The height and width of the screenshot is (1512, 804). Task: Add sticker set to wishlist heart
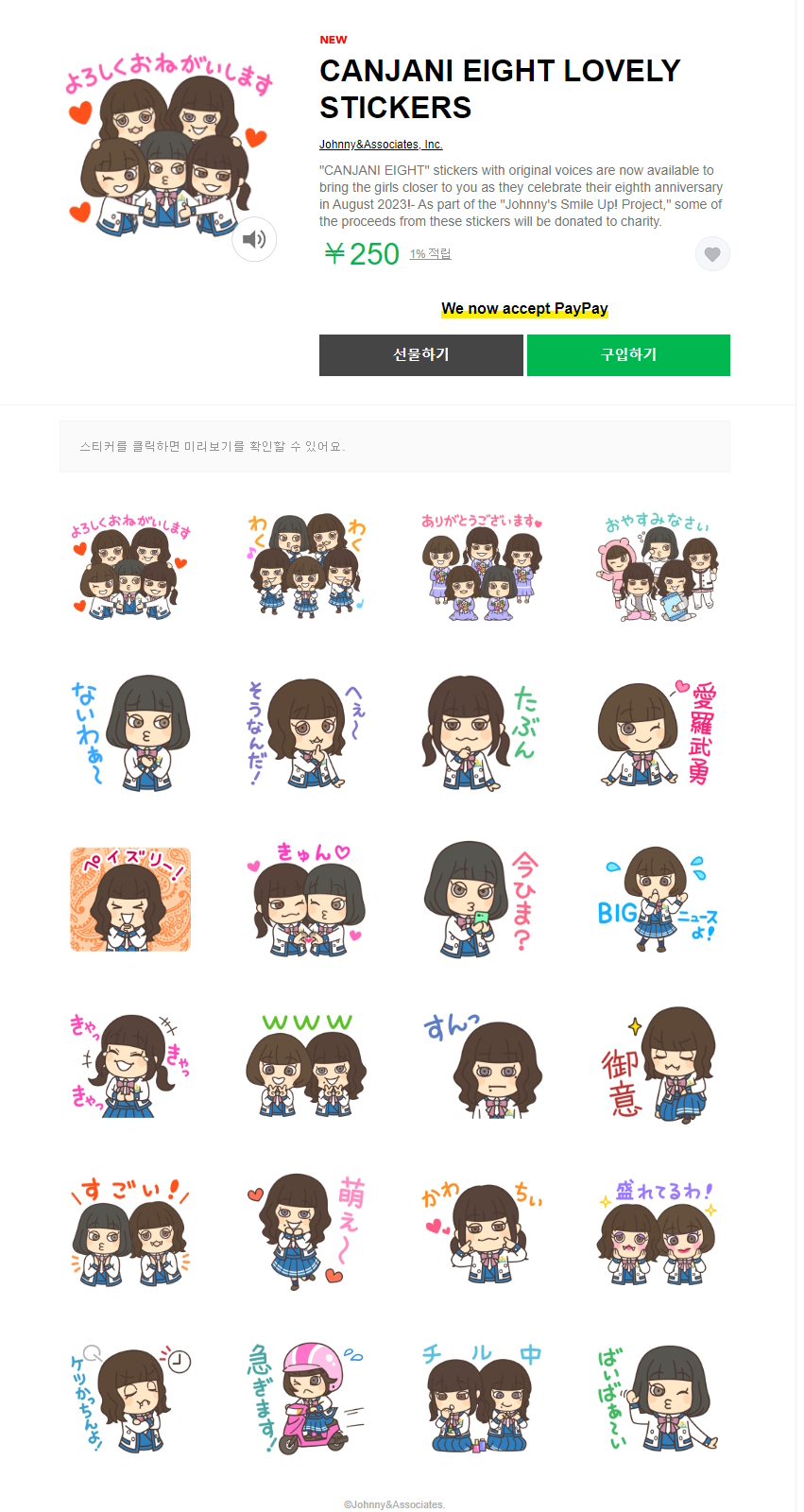712,253
